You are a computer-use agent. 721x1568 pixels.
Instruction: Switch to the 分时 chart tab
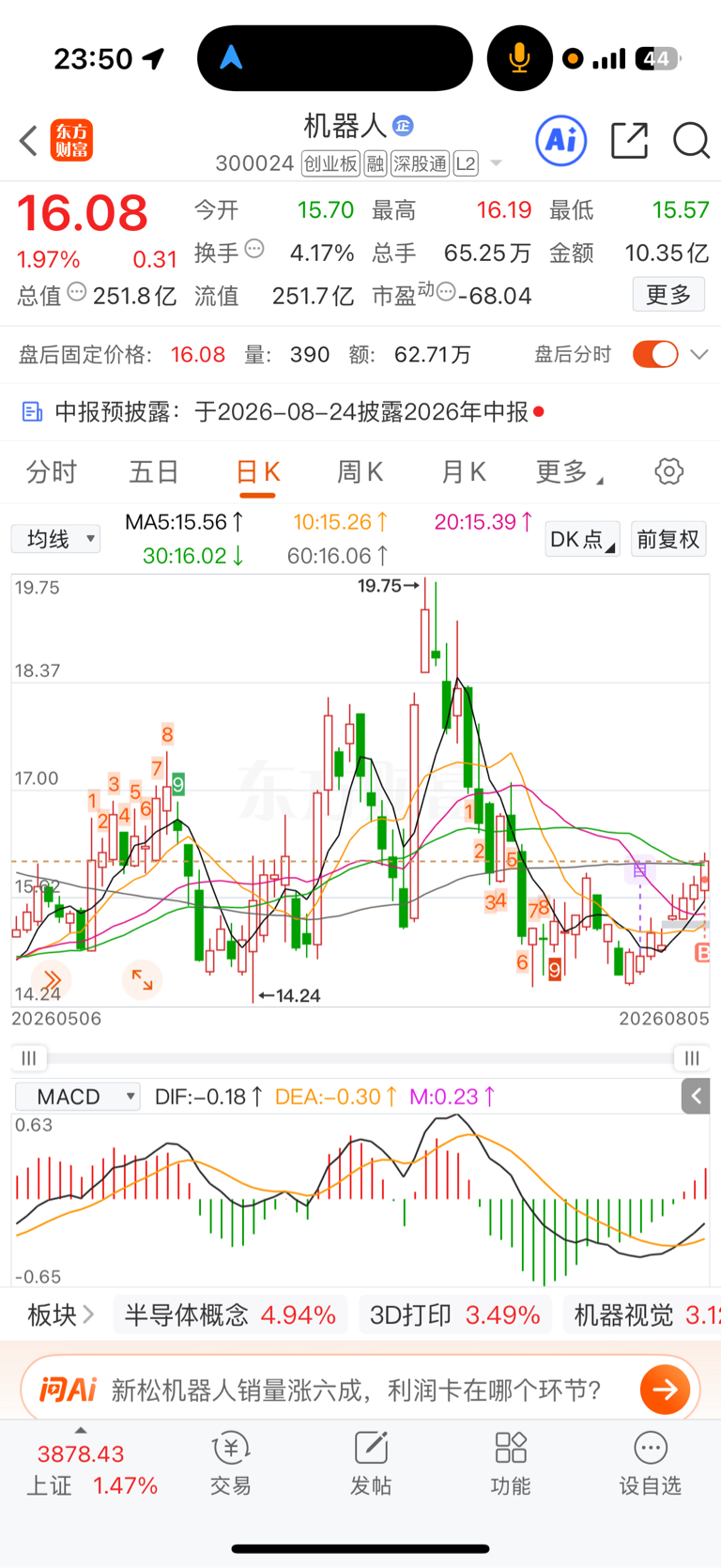51,471
